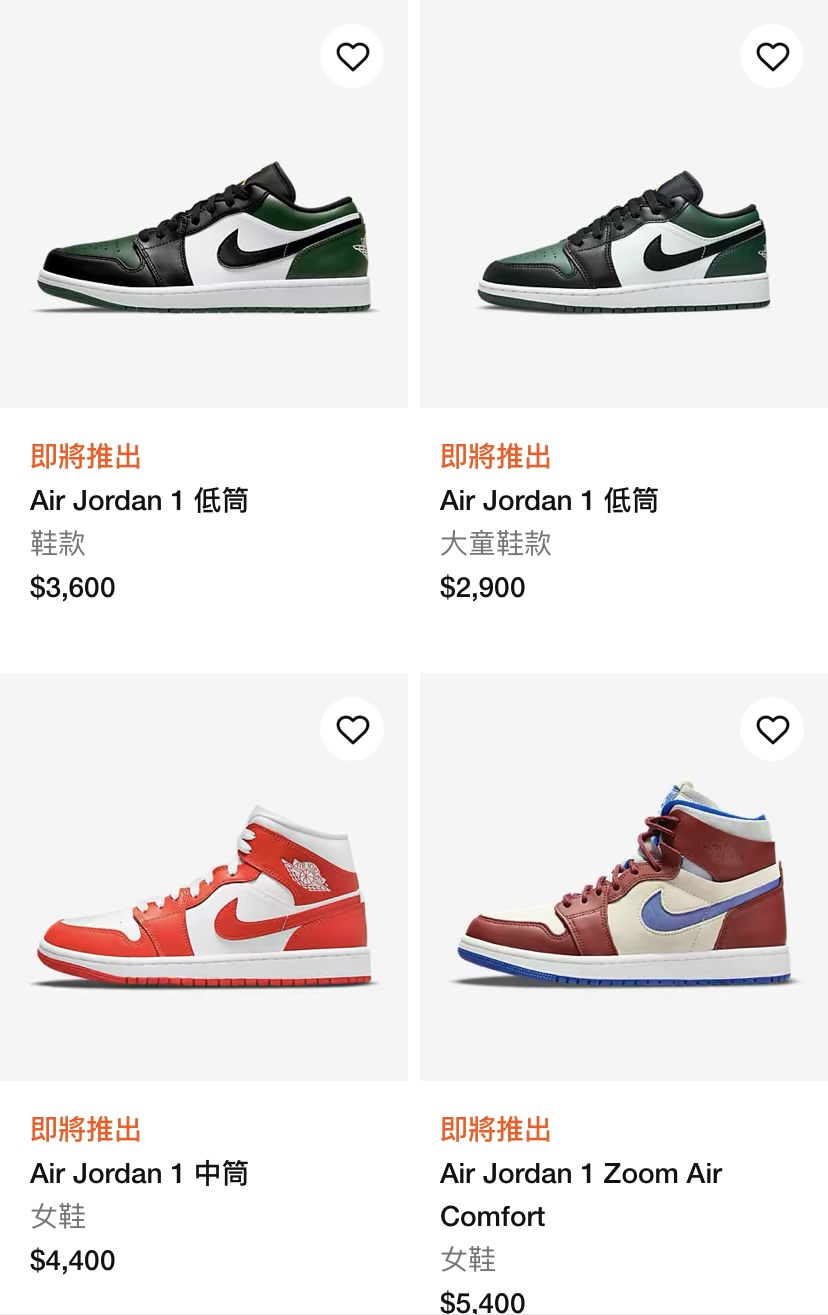Favorite the Air Jordan 1 Zoom Air Comfort
Screen dimensions: 828x1315
tap(772, 730)
